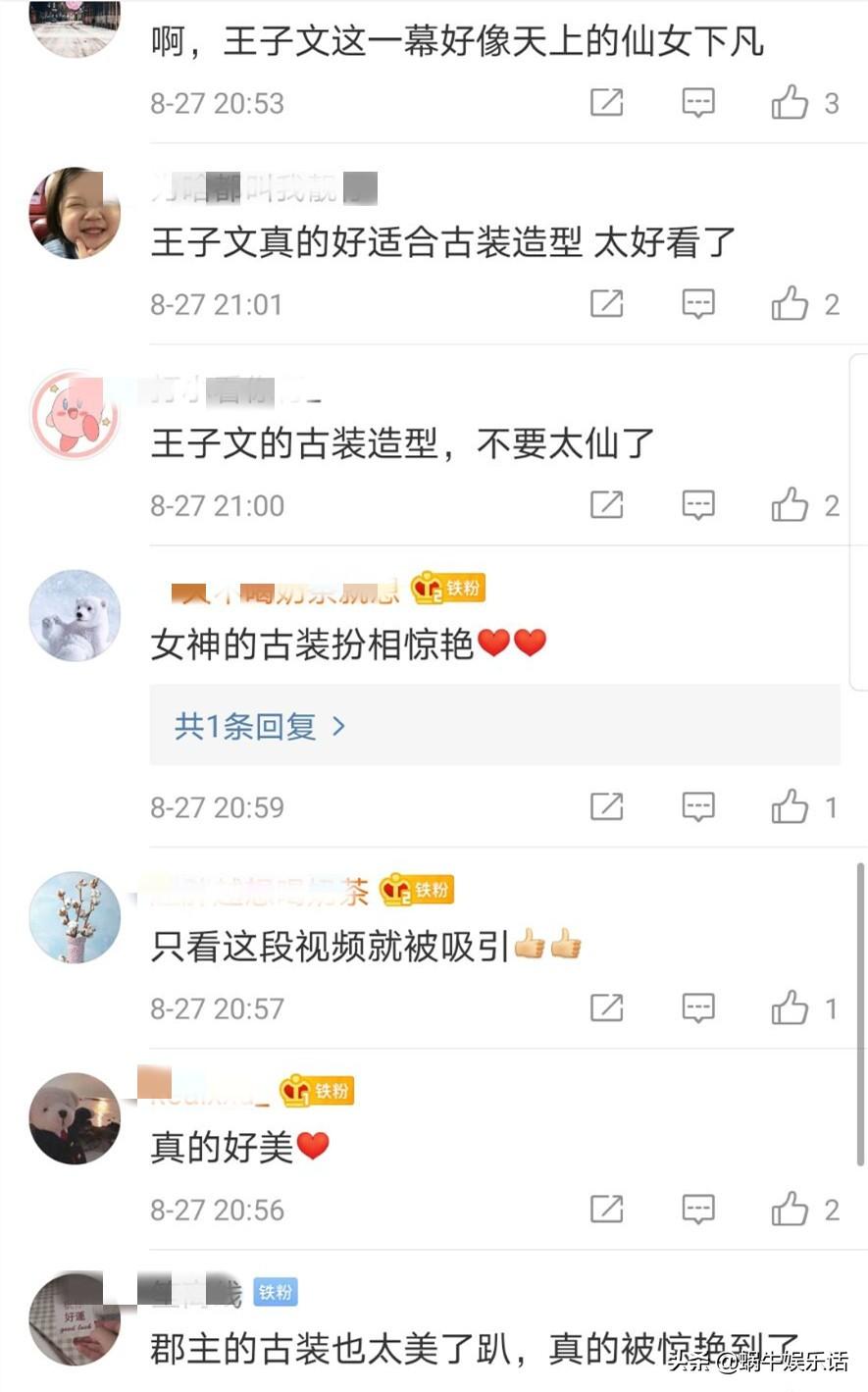Like the comment '不要太仙了'
The height and width of the screenshot is (1392, 868).
pos(791,505)
